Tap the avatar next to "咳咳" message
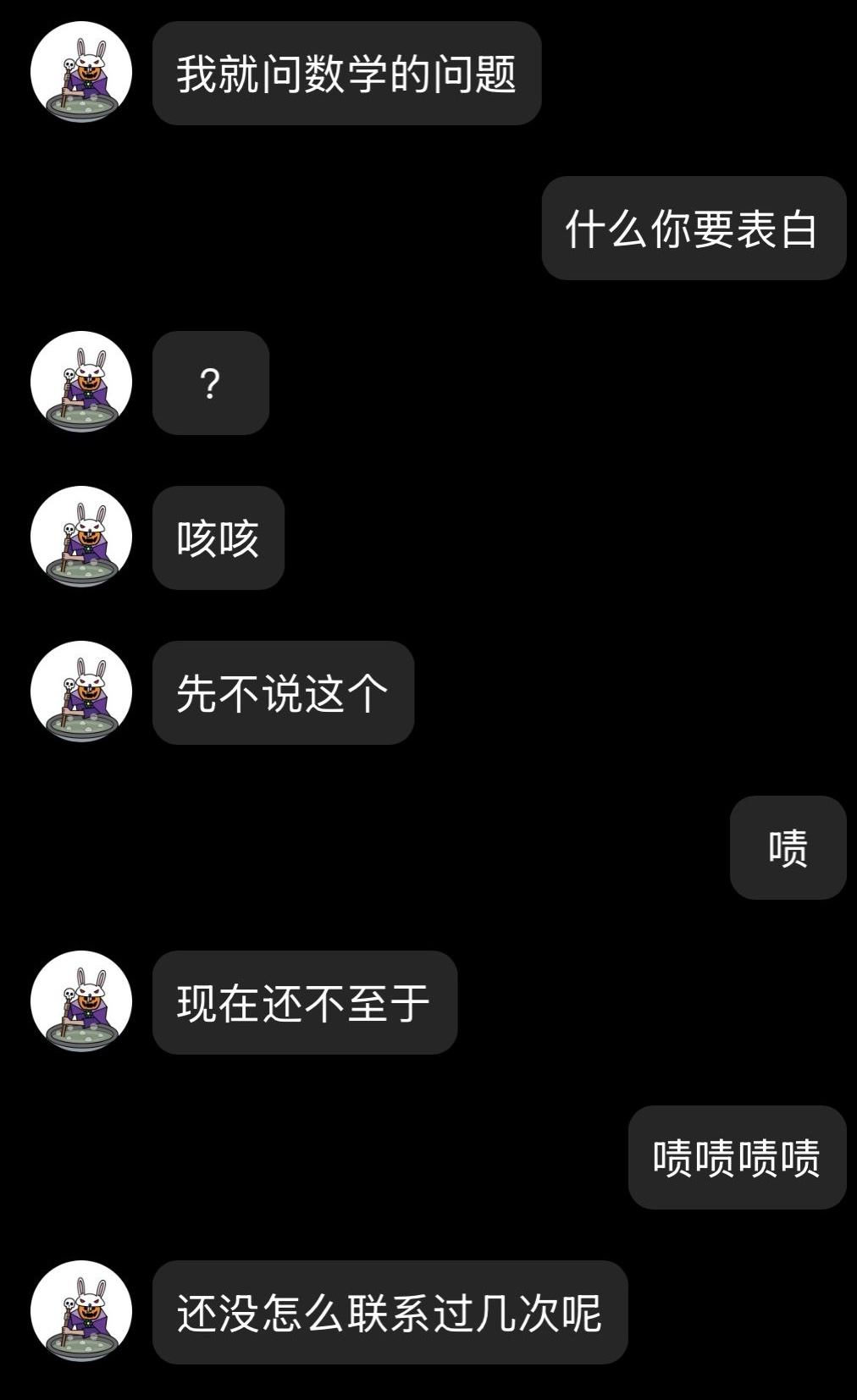The image size is (857, 1400). pos(81,537)
